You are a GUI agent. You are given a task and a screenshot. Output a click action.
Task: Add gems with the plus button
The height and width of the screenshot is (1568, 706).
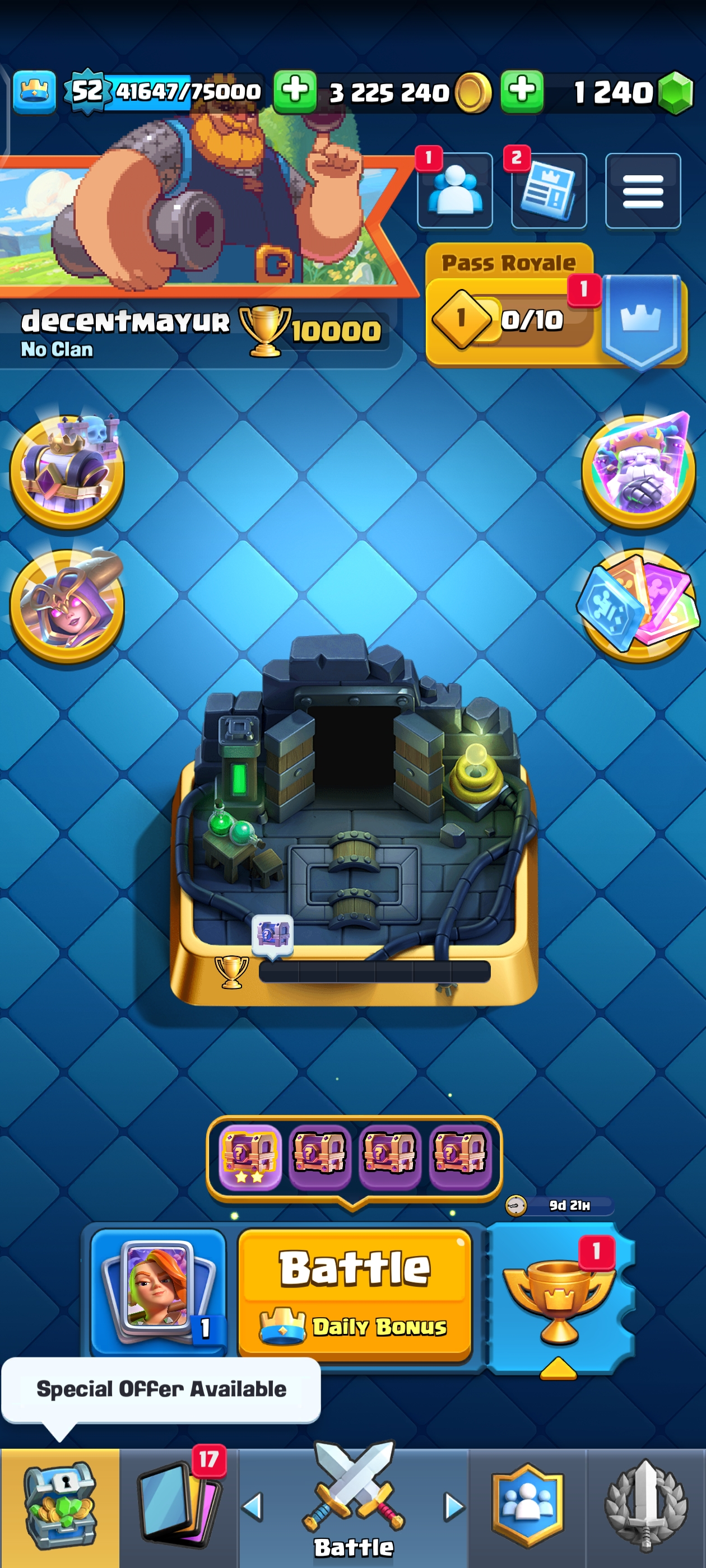(522, 91)
